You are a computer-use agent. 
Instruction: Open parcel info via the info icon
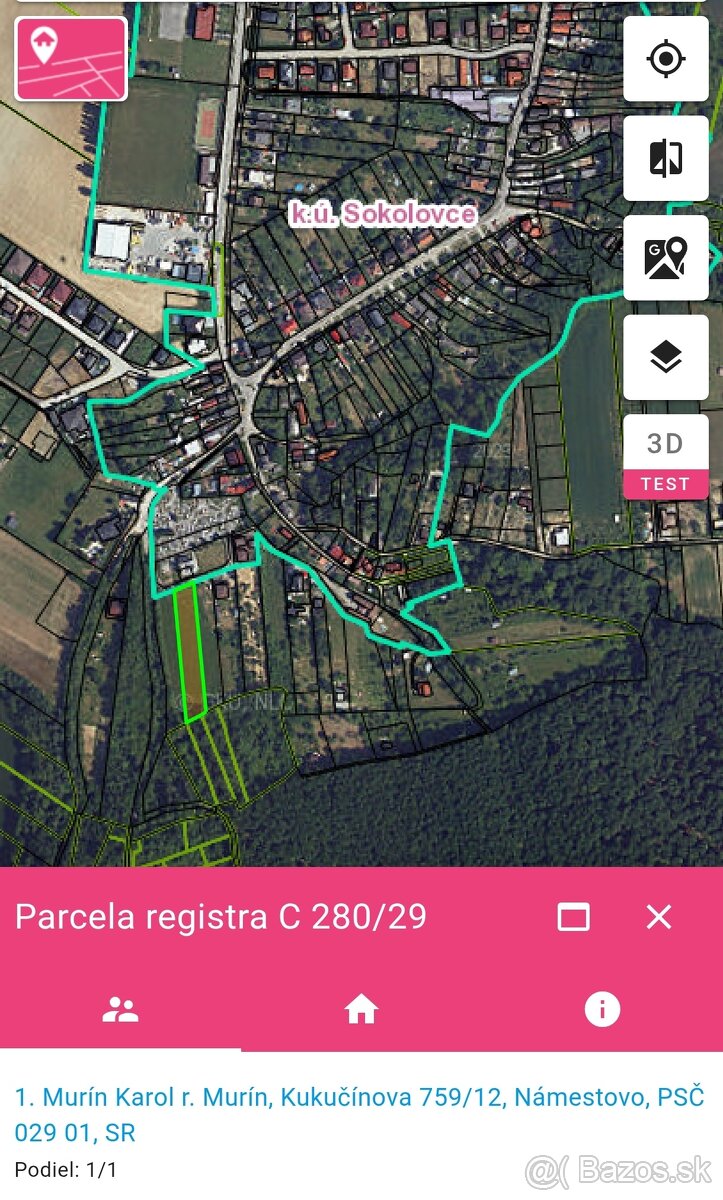(601, 1009)
